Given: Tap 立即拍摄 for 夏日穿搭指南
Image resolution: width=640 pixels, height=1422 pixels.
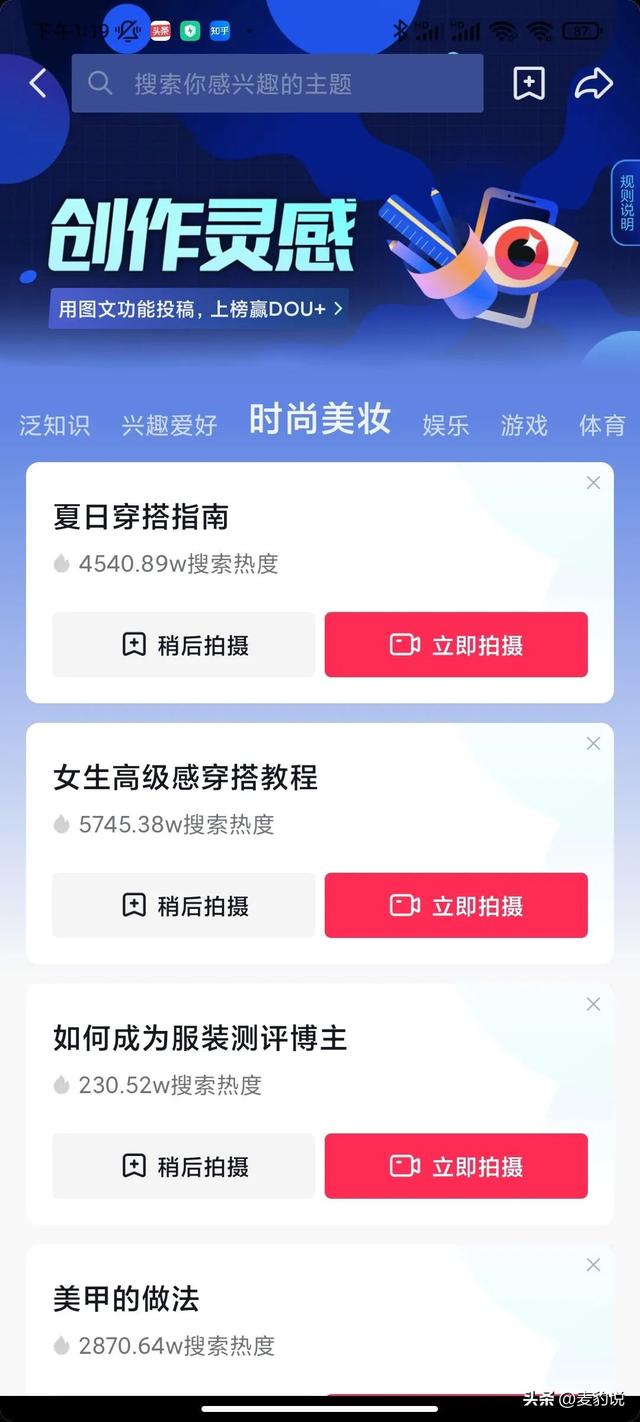Looking at the screenshot, I should pyautogui.click(x=456, y=645).
